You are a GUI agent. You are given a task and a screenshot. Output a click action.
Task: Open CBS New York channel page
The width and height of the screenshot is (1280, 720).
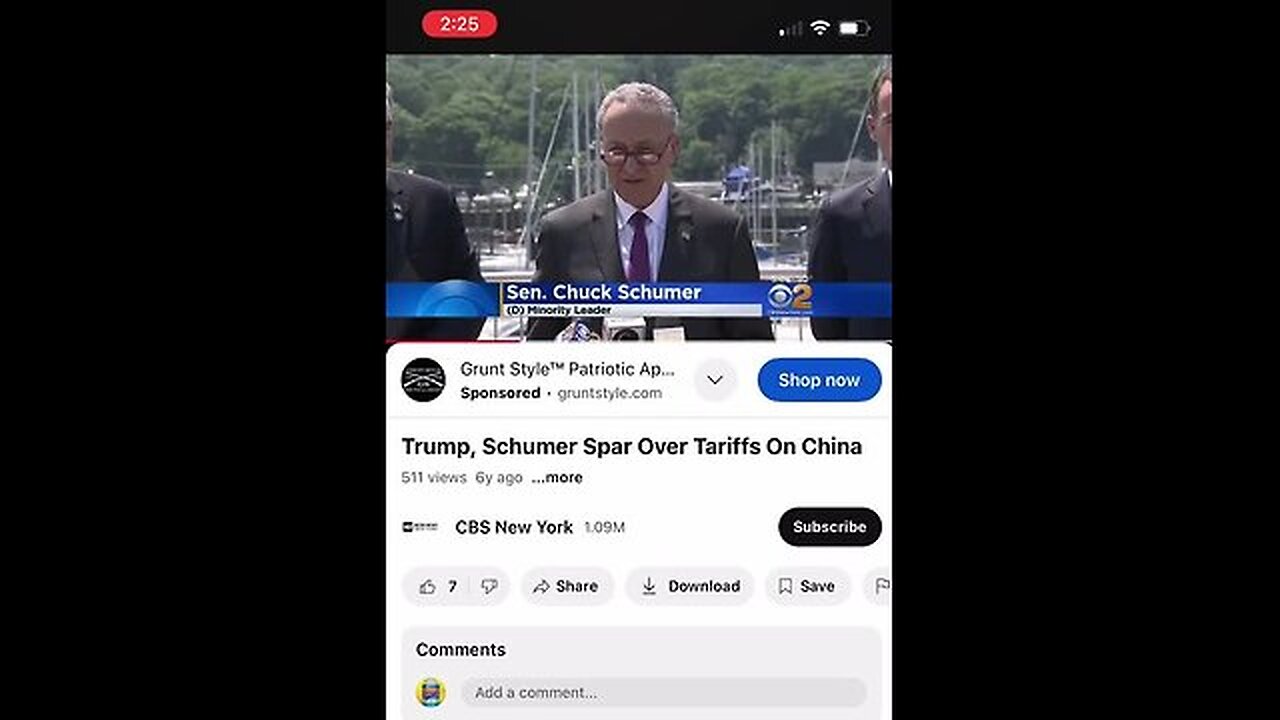click(x=513, y=527)
